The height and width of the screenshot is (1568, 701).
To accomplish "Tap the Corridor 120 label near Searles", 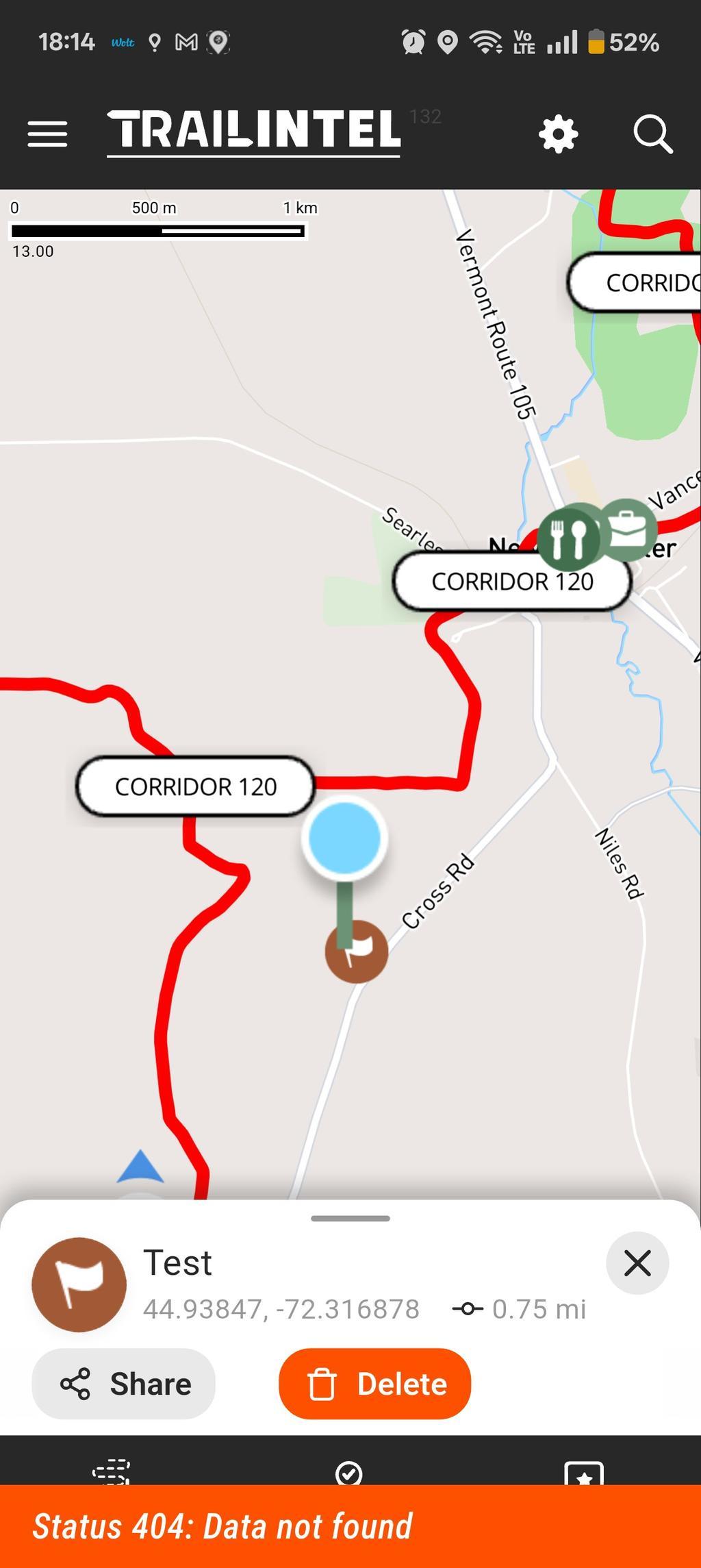I will pos(511,582).
